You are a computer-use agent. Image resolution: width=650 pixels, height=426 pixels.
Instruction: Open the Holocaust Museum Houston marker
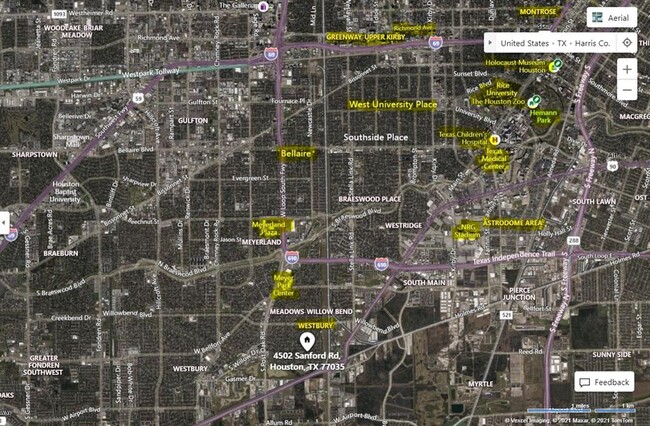tap(556, 66)
